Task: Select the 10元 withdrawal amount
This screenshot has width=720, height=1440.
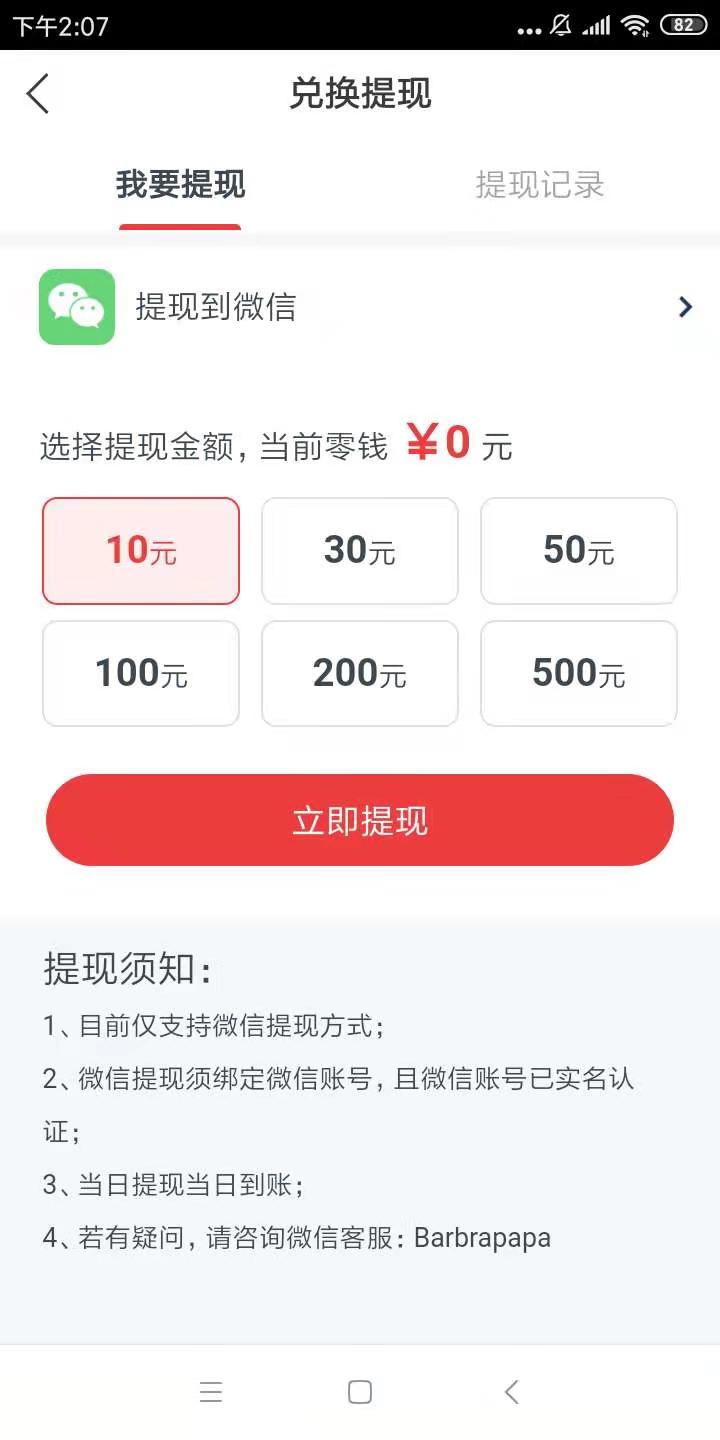Action: 140,551
